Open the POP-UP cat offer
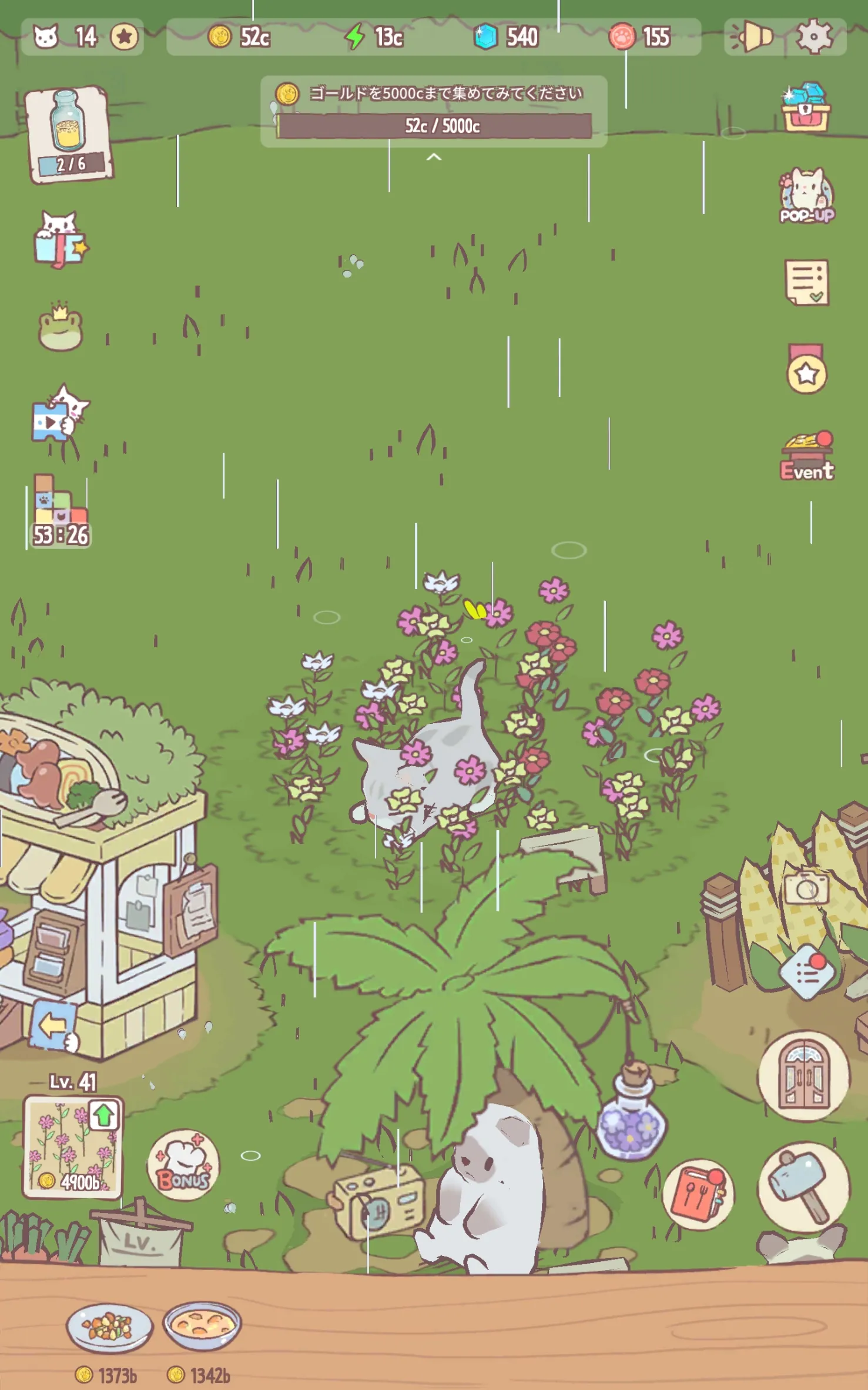 806,196
